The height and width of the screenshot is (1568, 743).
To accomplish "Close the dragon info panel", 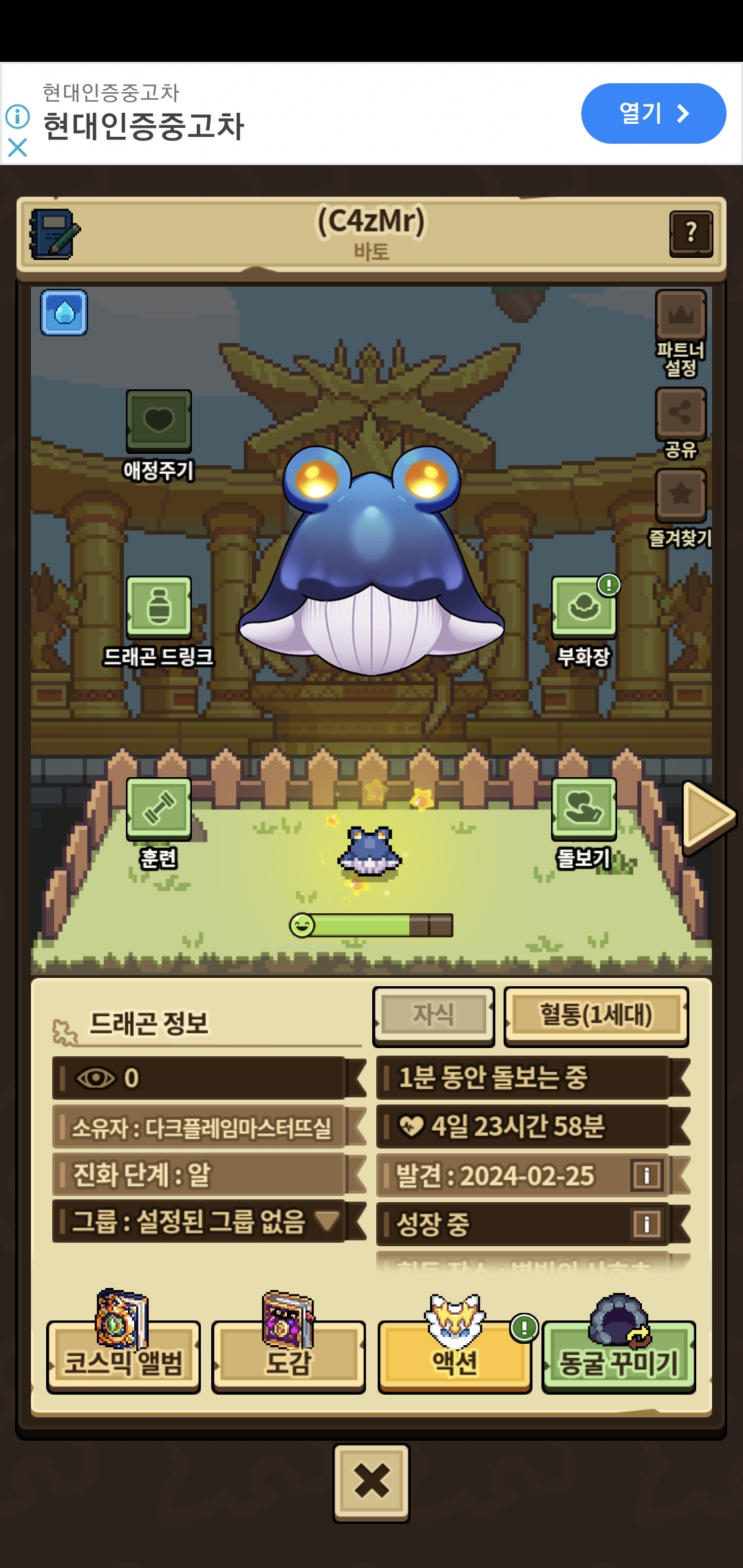I will click(x=371, y=1481).
